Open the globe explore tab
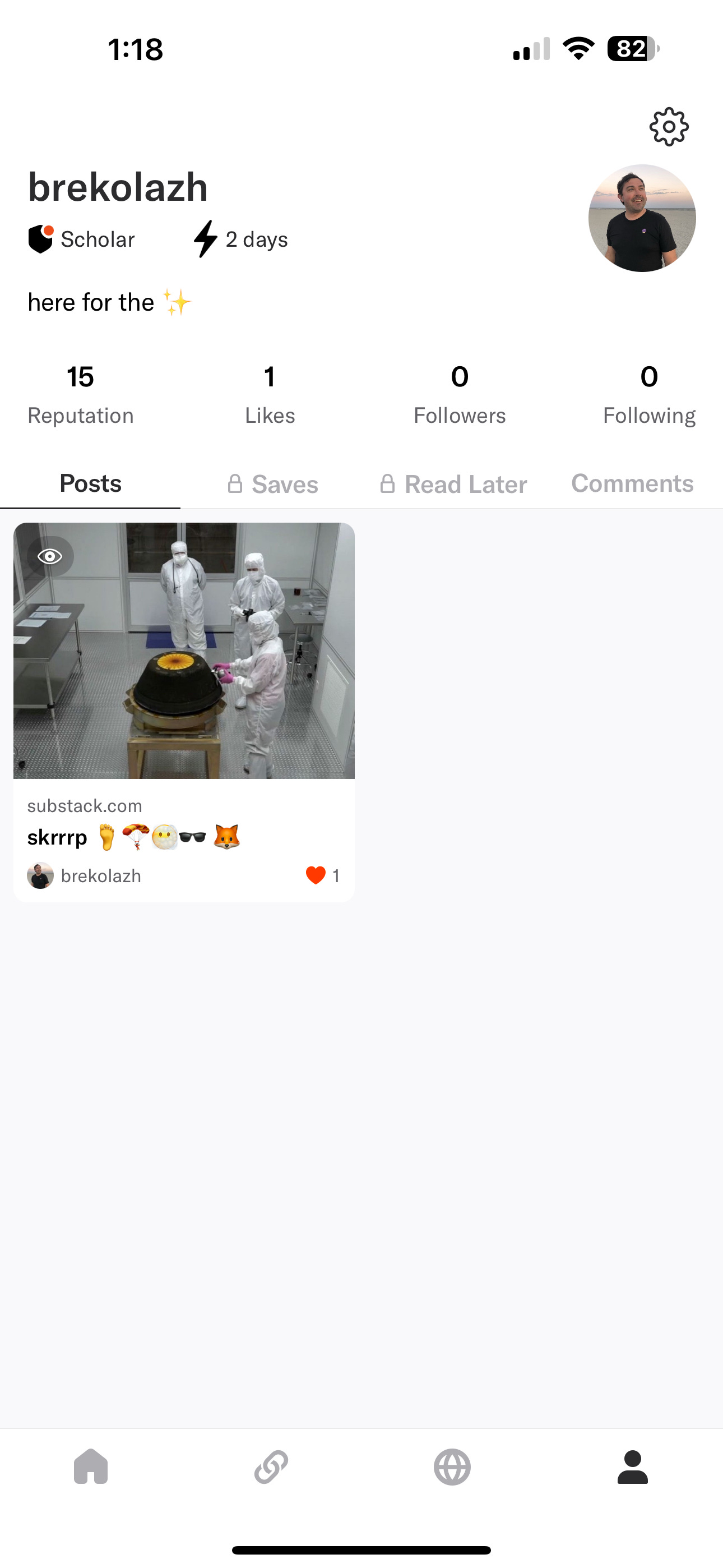Viewport: 723px width, 1568px height. point(452,1467)
